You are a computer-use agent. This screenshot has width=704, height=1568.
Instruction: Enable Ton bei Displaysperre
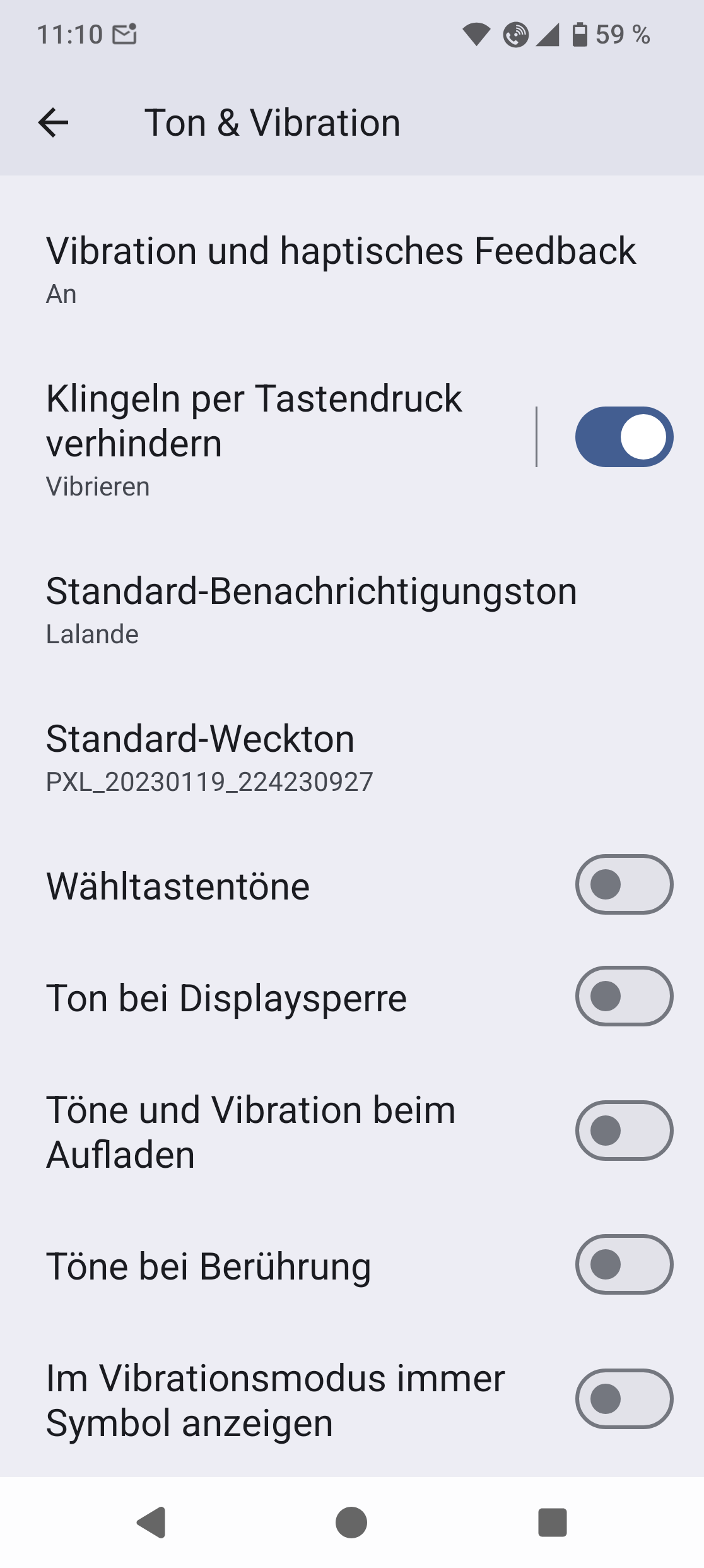point(623,996)
